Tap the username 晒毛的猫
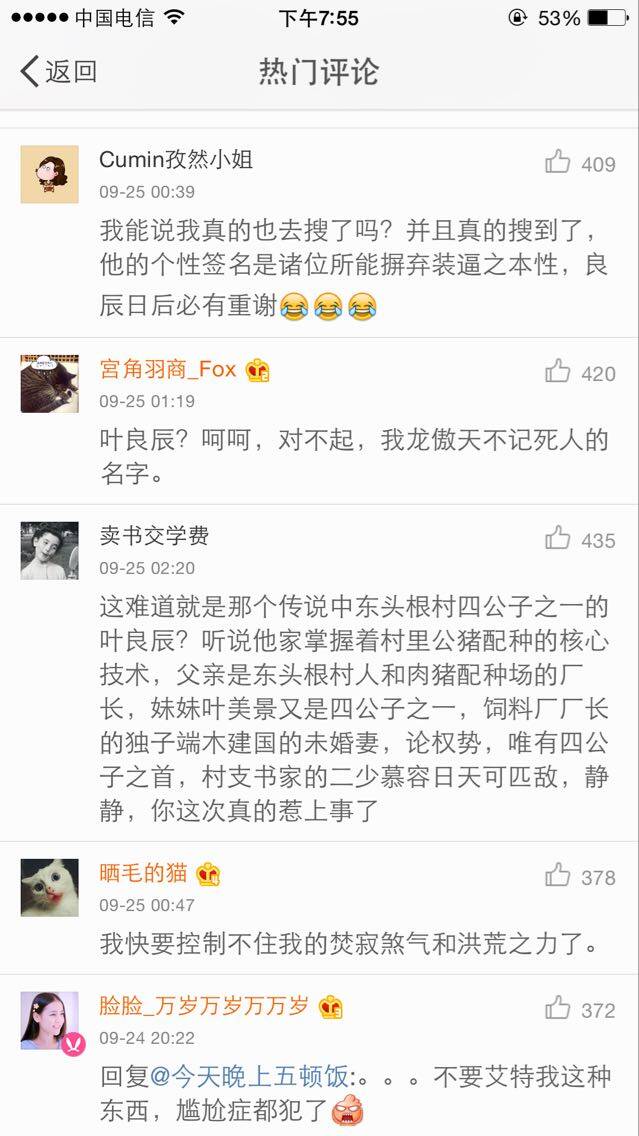Screen dimensions: 639x1136 coord(143,873)
